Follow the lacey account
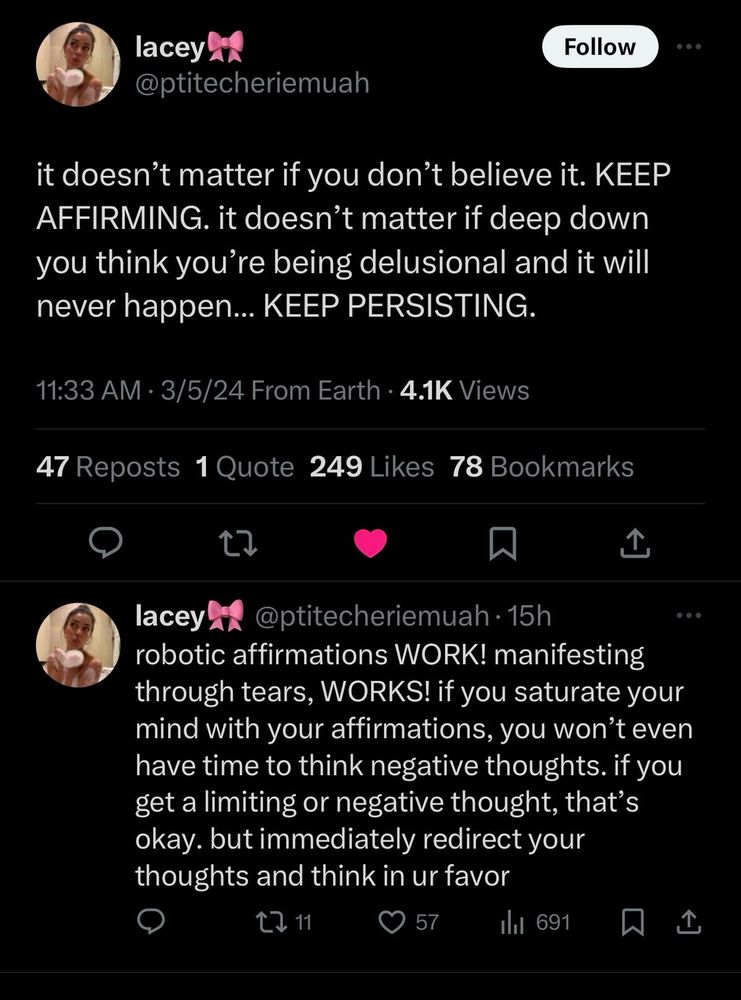The width and height of the screenshot is (741, 1000). [x=599, y=47]
